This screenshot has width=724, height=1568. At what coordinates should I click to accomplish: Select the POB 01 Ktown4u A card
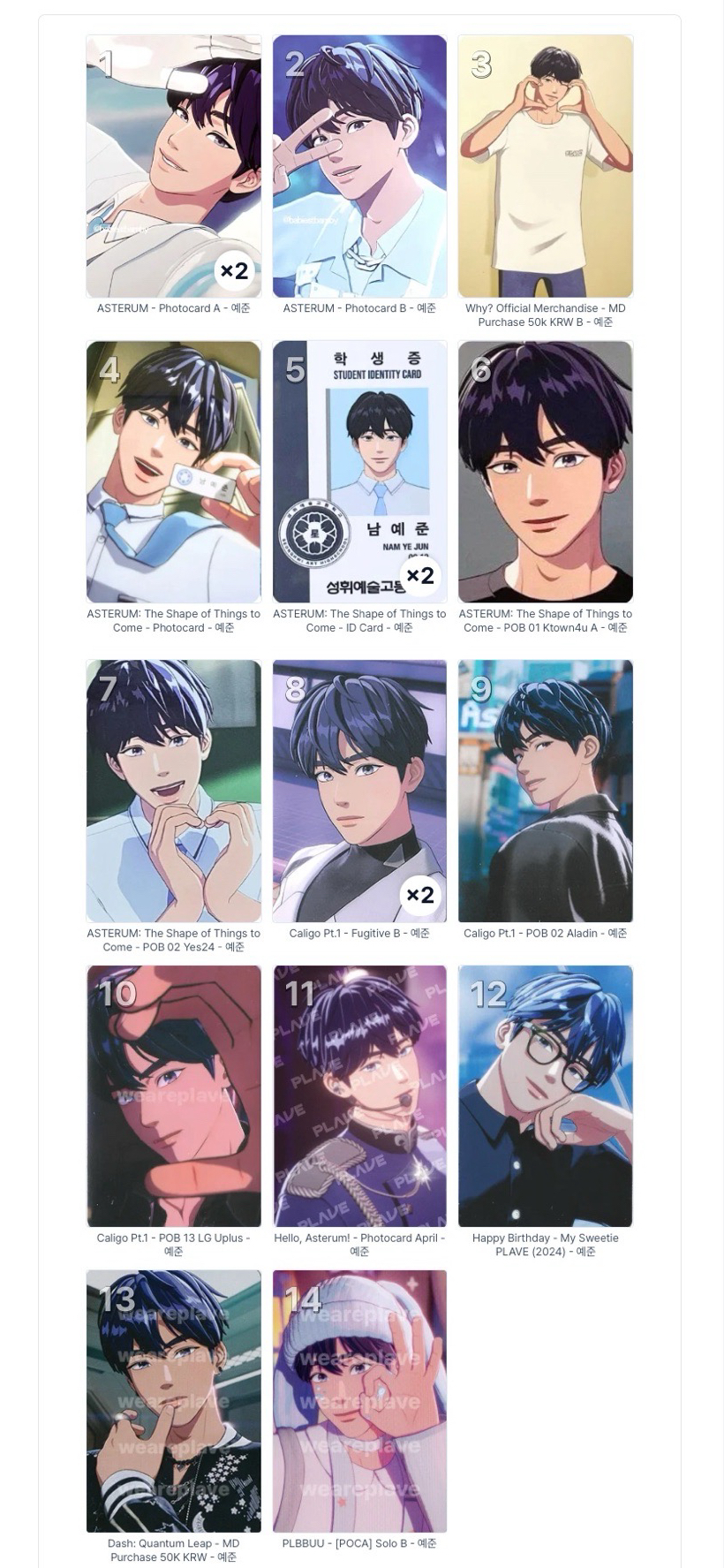[545, 471]
